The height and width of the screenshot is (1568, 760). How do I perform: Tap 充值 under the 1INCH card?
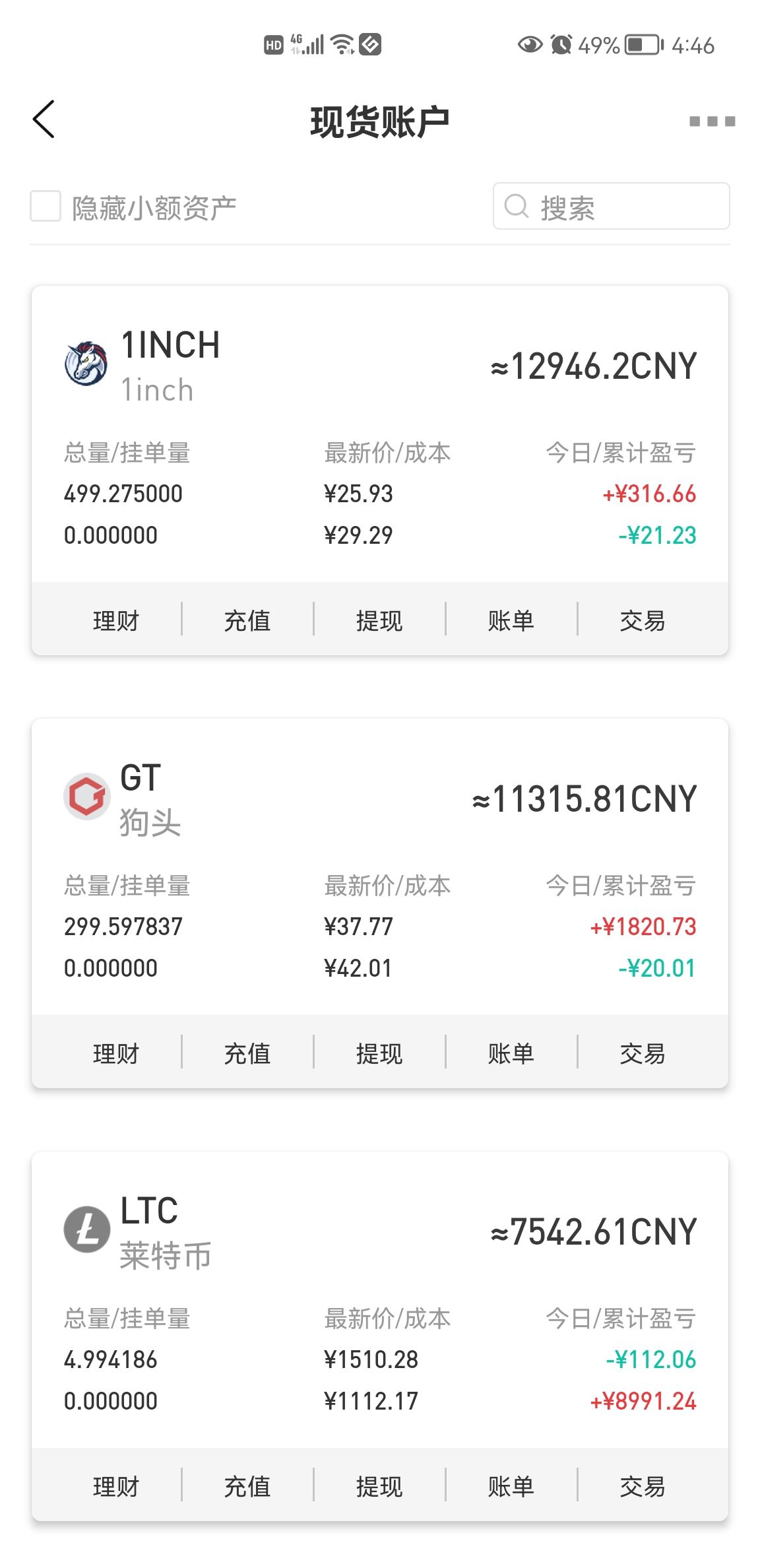click(x=247, y=620)
